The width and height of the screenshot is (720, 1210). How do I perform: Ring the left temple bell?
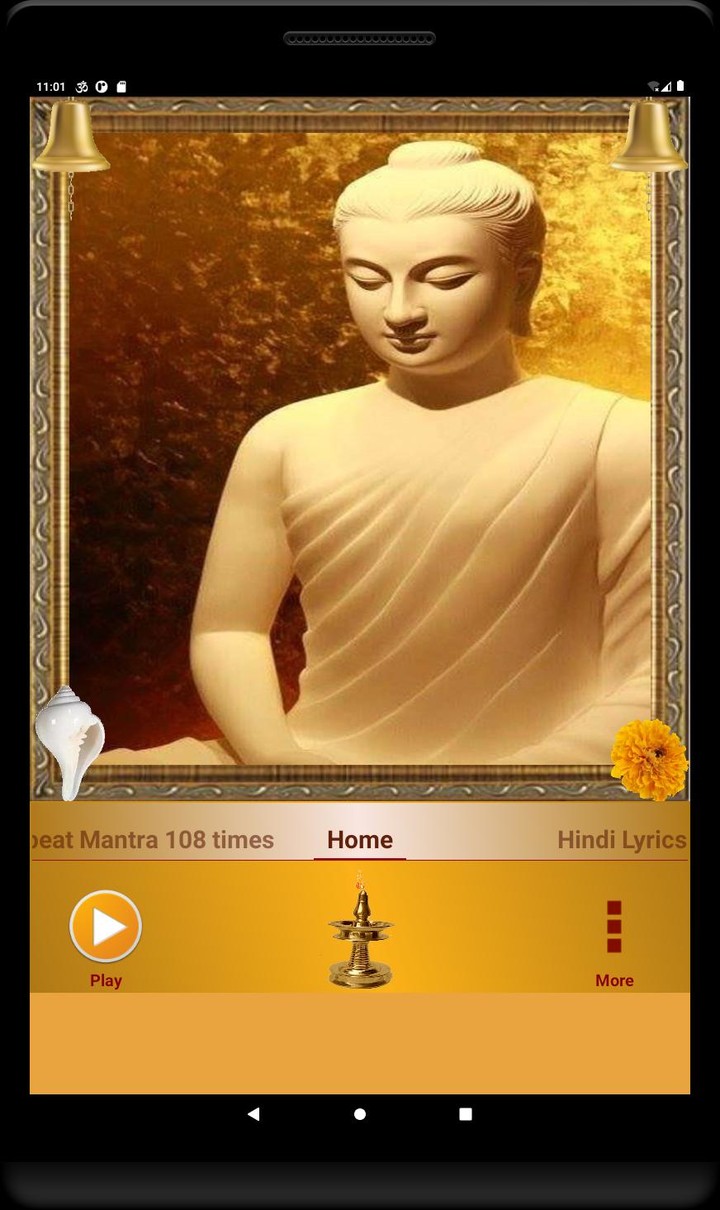pos(70,136)
